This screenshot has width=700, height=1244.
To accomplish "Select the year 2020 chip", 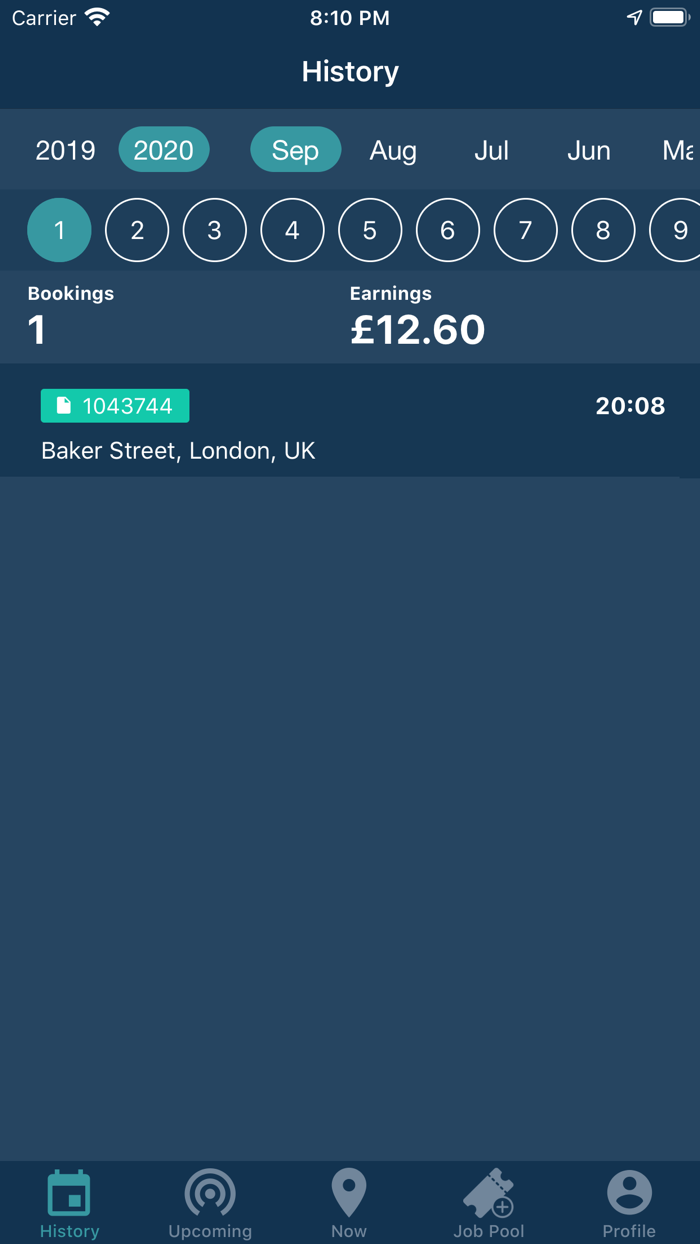I will 164,150.
